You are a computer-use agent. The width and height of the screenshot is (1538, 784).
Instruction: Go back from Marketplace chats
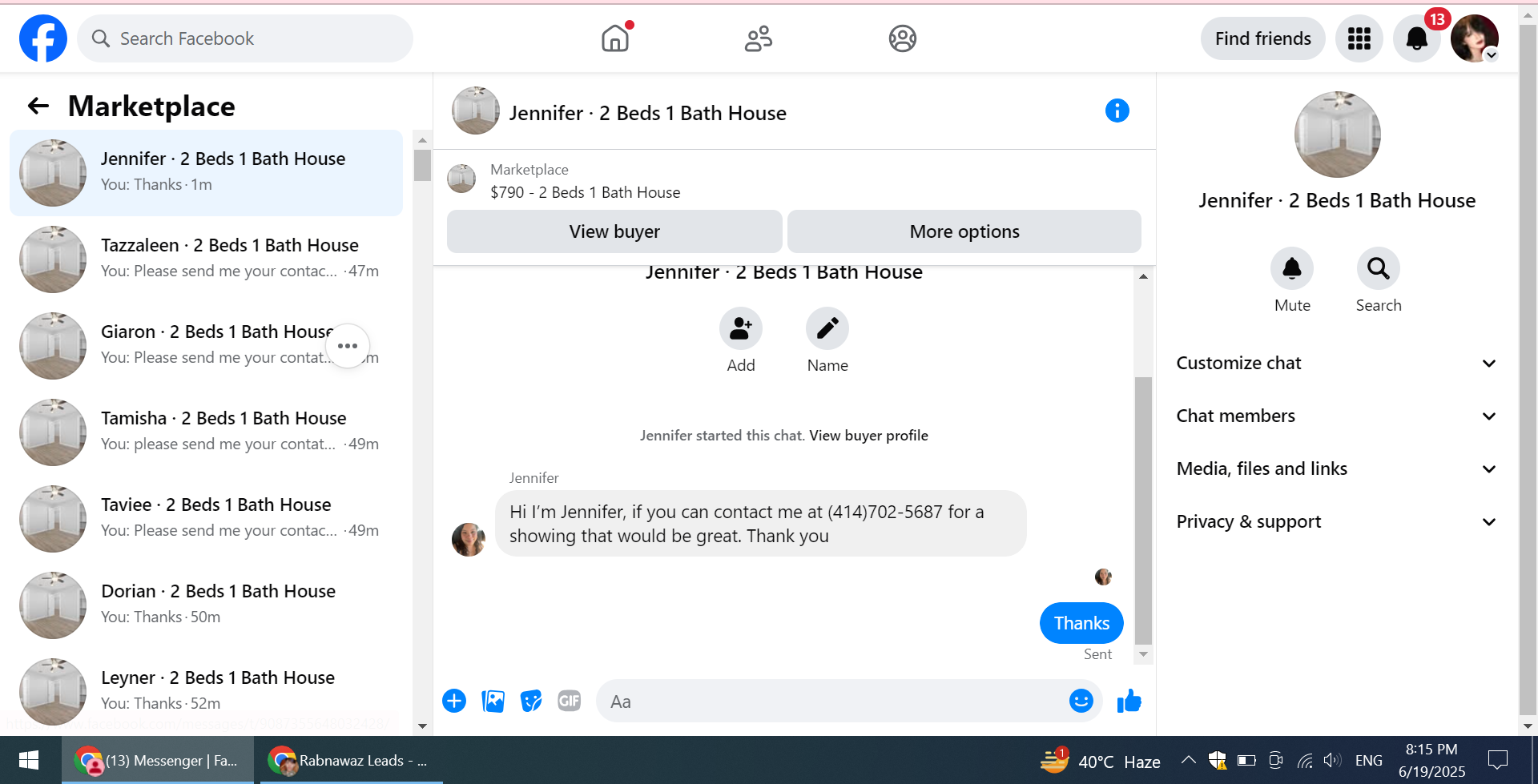point(38,106)
